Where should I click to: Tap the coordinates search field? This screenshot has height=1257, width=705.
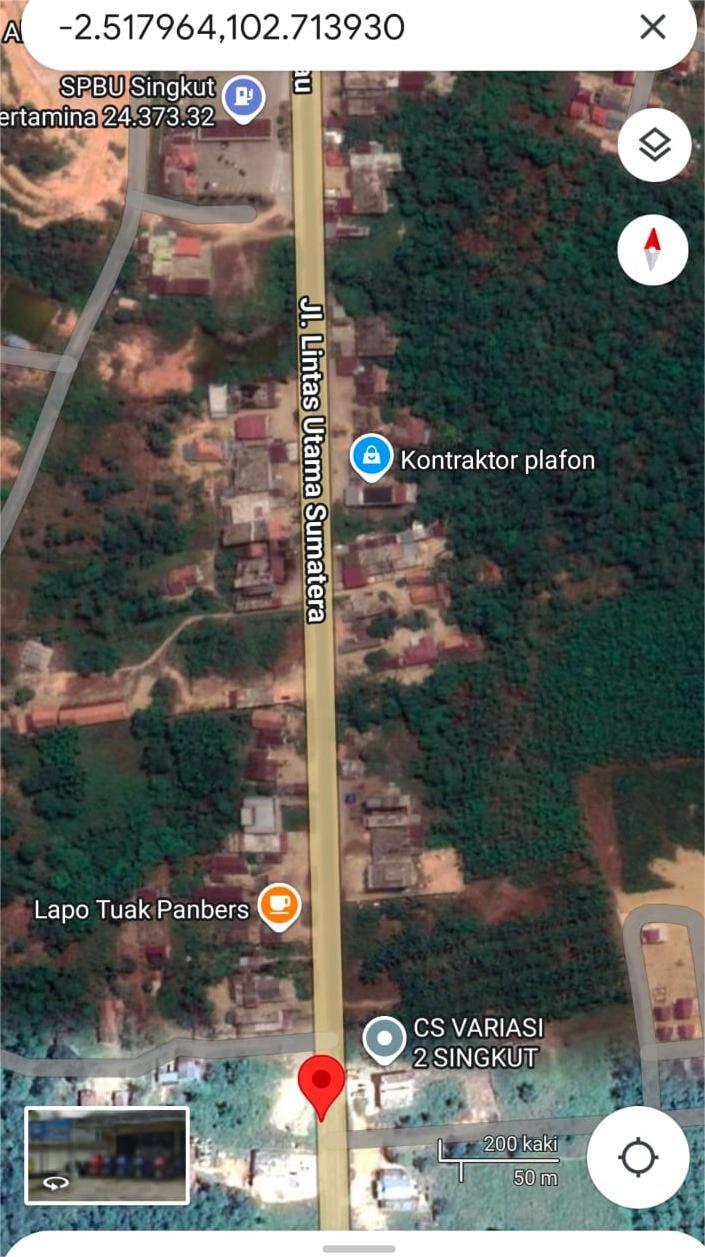[300, 28]
